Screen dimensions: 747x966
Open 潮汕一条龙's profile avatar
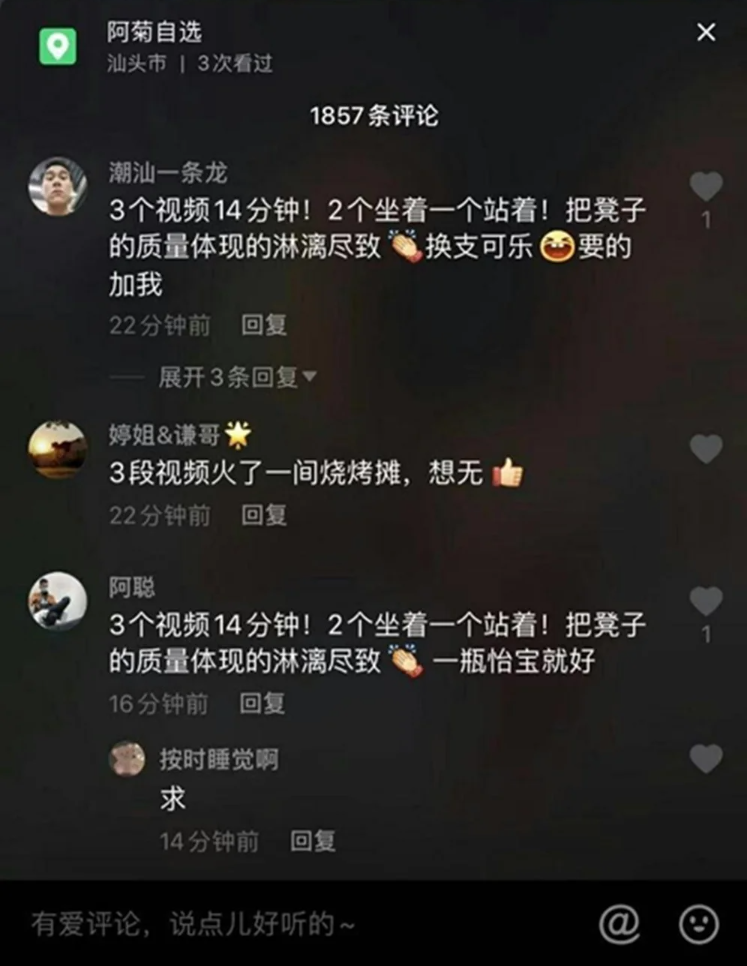pos(58,186)
